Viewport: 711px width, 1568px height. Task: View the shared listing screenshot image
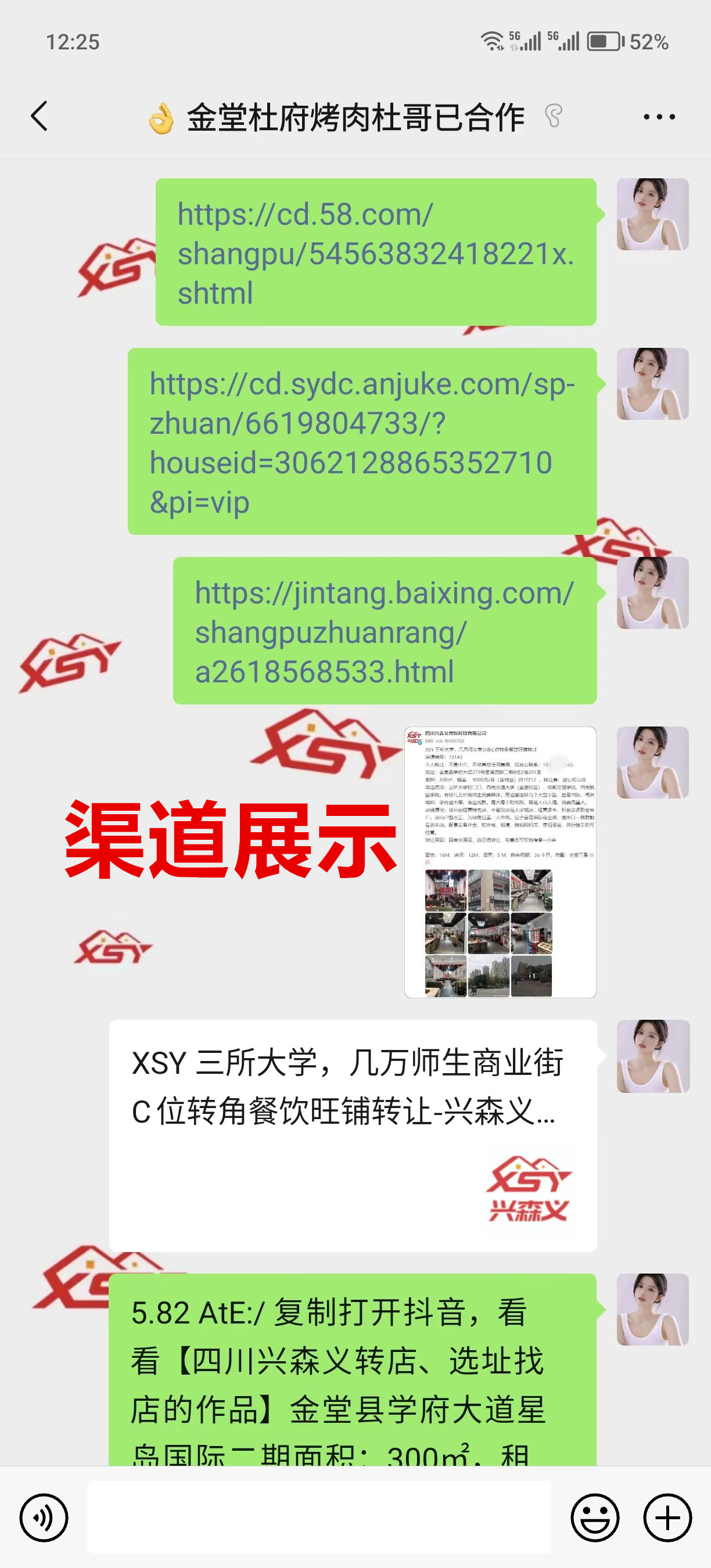coord(500,861)
